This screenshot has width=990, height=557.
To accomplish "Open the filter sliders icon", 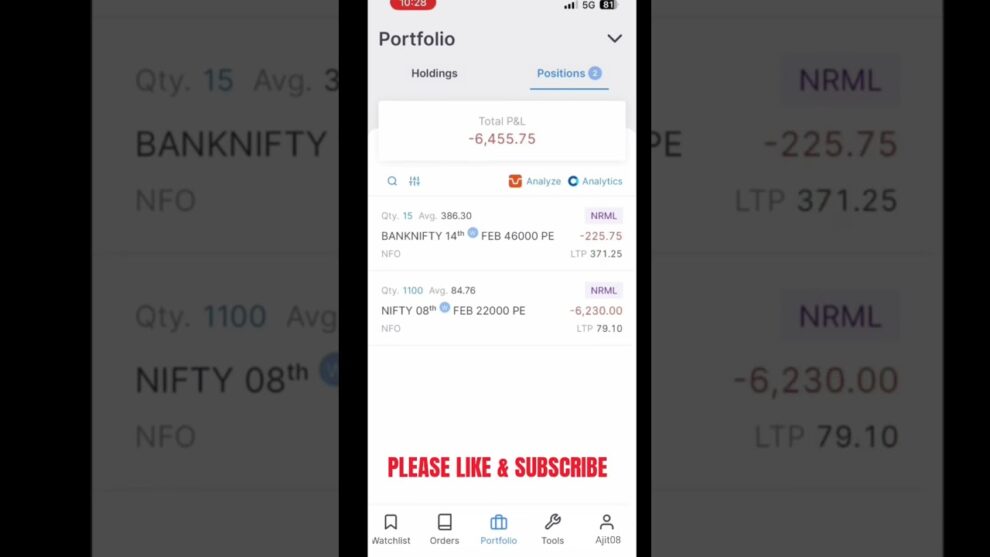I will [x=414, y=181].
